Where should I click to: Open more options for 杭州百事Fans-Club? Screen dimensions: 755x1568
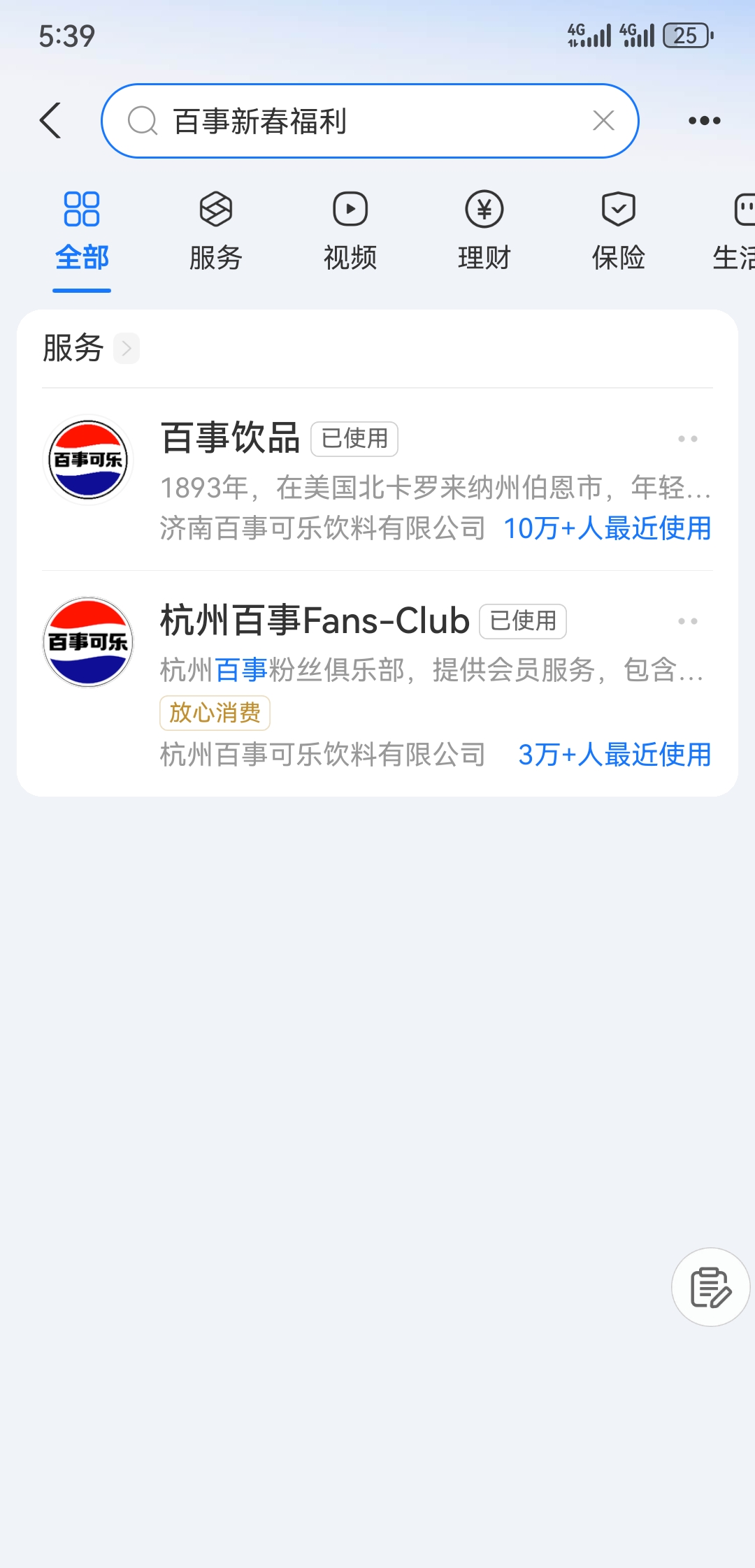(687, 621)
